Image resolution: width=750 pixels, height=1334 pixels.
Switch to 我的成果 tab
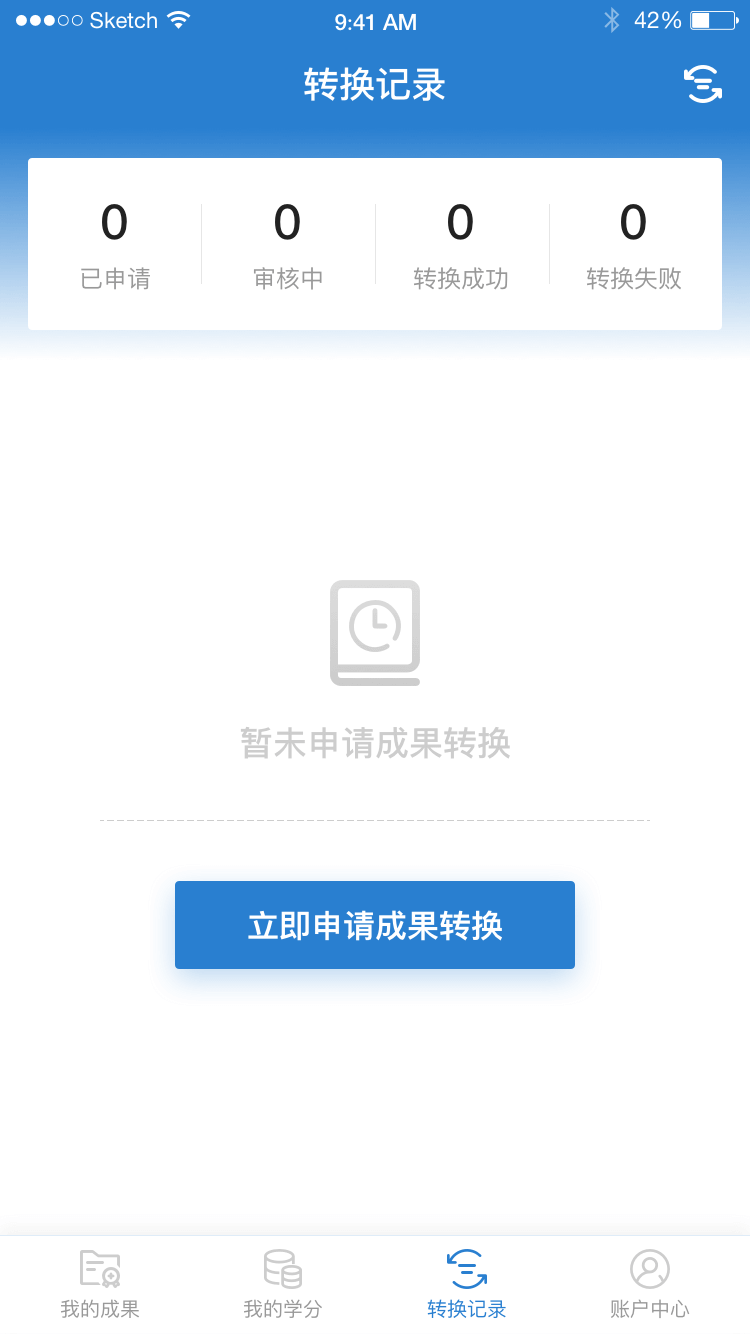click(100, 1284)
